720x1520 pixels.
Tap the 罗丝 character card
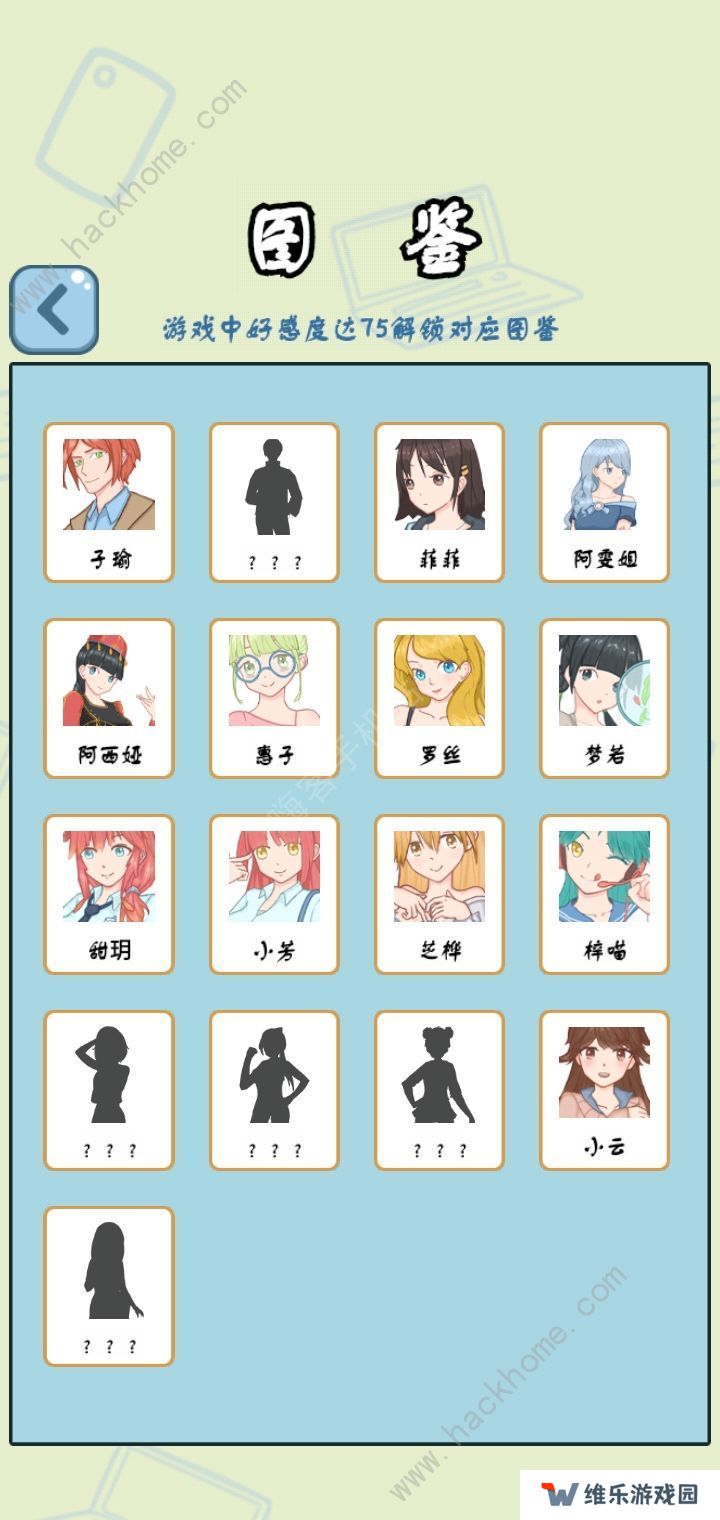(x=439, y=698)
